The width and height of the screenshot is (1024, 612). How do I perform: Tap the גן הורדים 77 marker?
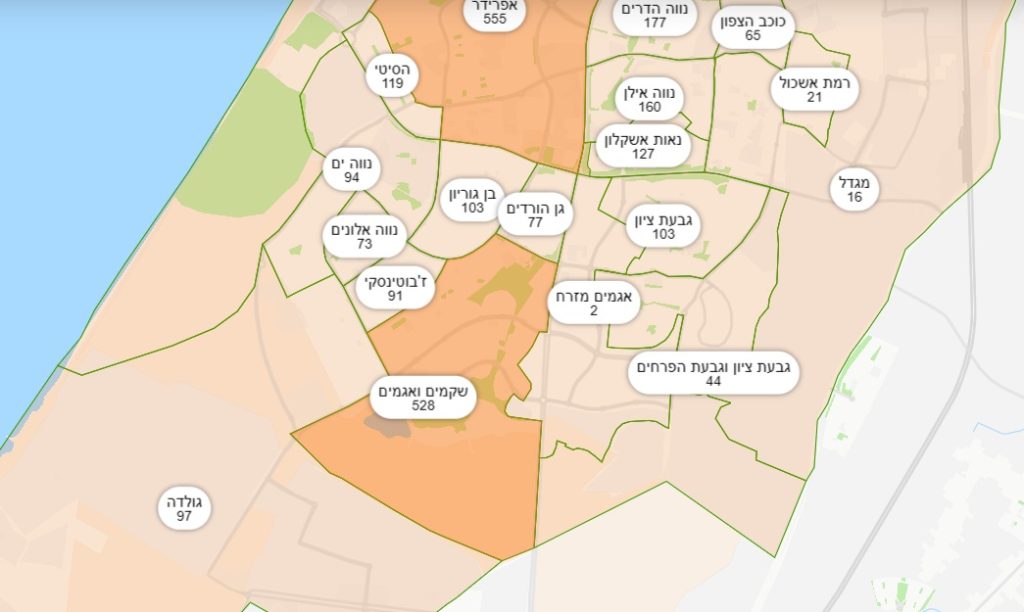(535, 215)
